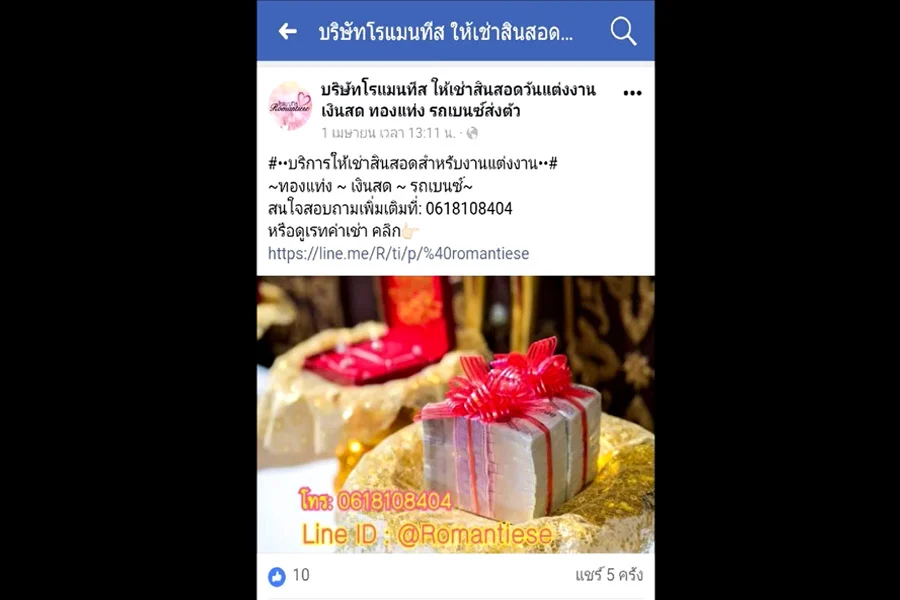Image resolution: width=900 pixels, height=600 pixels.
Task: Open the line.me/R/ti/p/%40romantiese link
Action: [398, 254]
